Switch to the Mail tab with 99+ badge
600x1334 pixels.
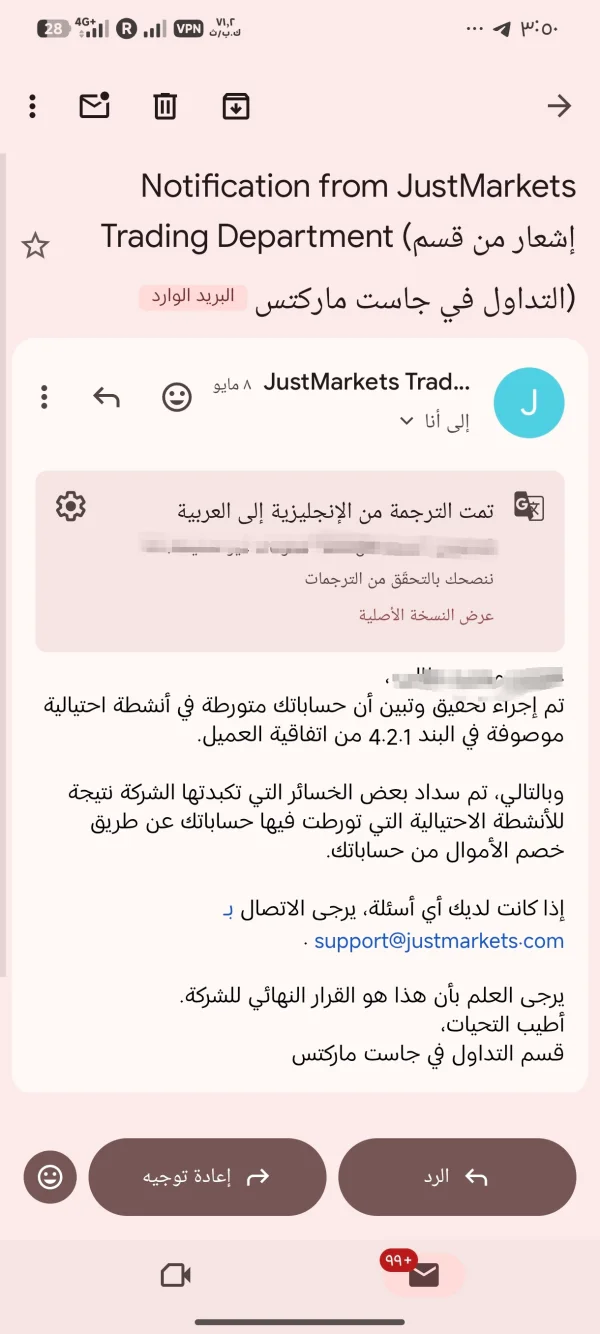[x=424, y=1274]
